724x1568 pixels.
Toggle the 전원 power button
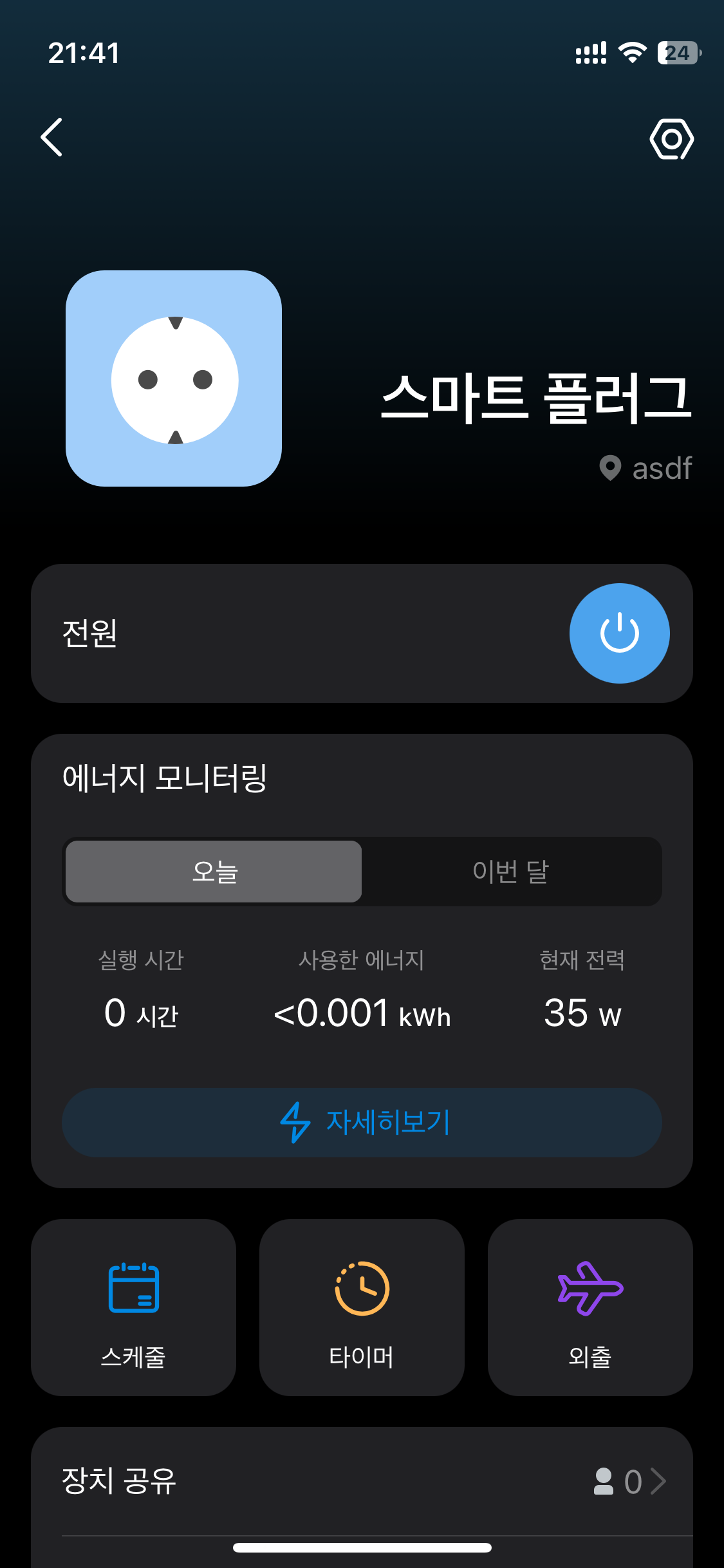(619, 633)
